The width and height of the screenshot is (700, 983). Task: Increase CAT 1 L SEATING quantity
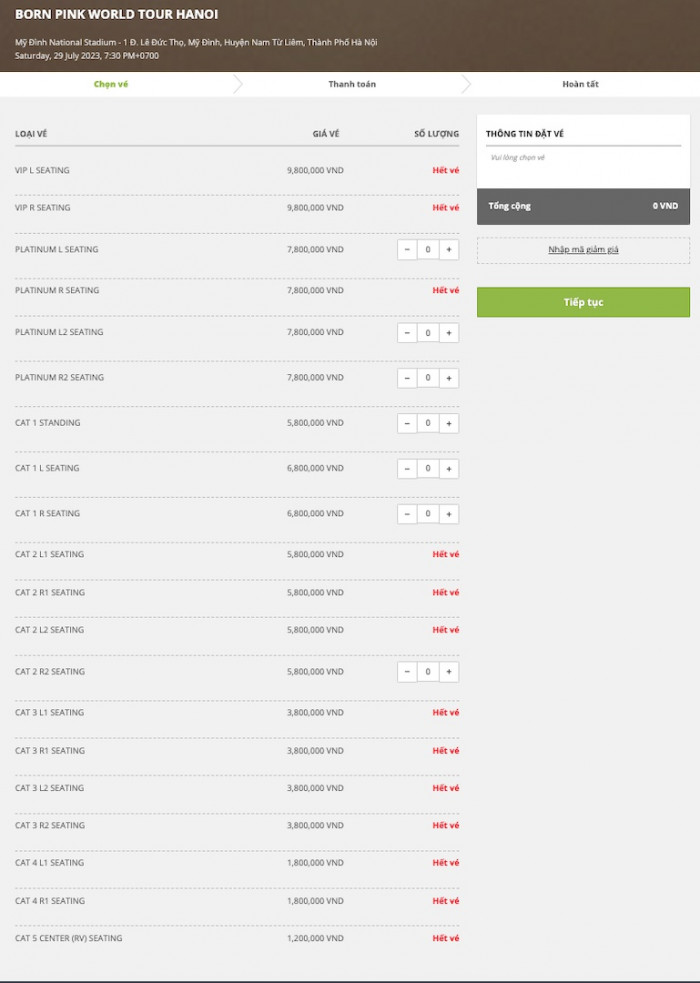449,469
